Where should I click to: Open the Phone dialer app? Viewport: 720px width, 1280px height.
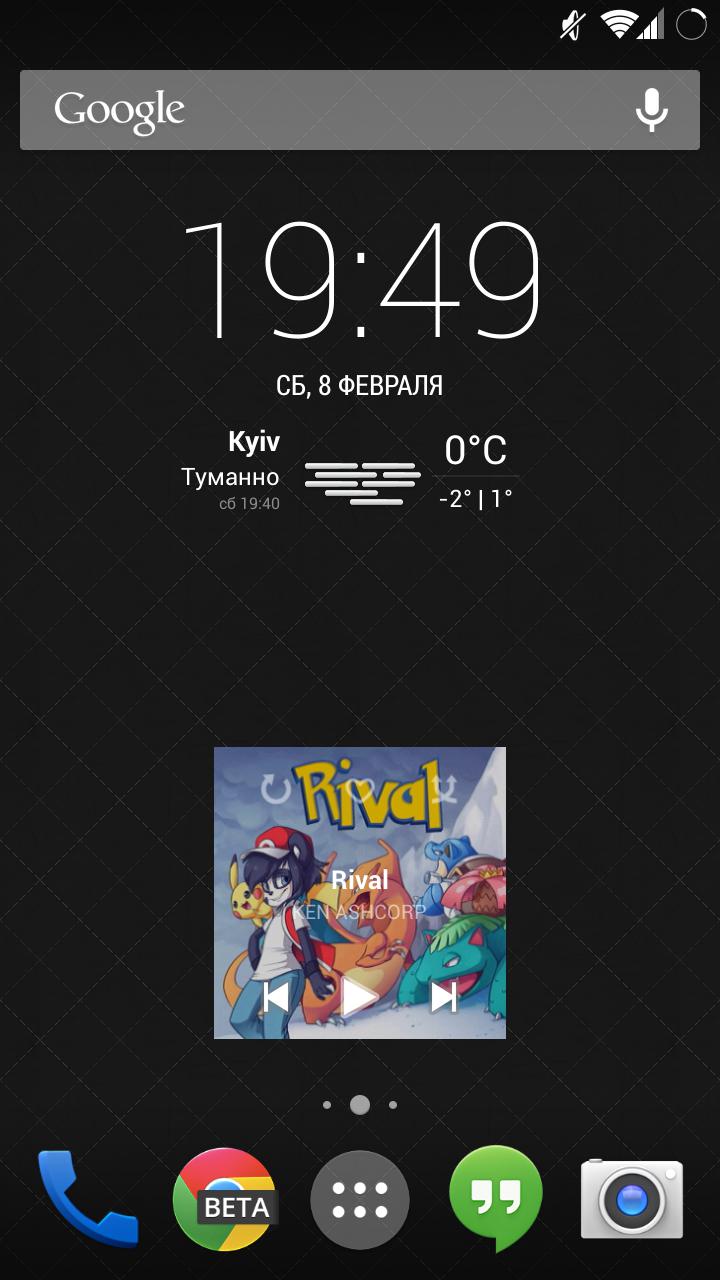[88, 1198]
